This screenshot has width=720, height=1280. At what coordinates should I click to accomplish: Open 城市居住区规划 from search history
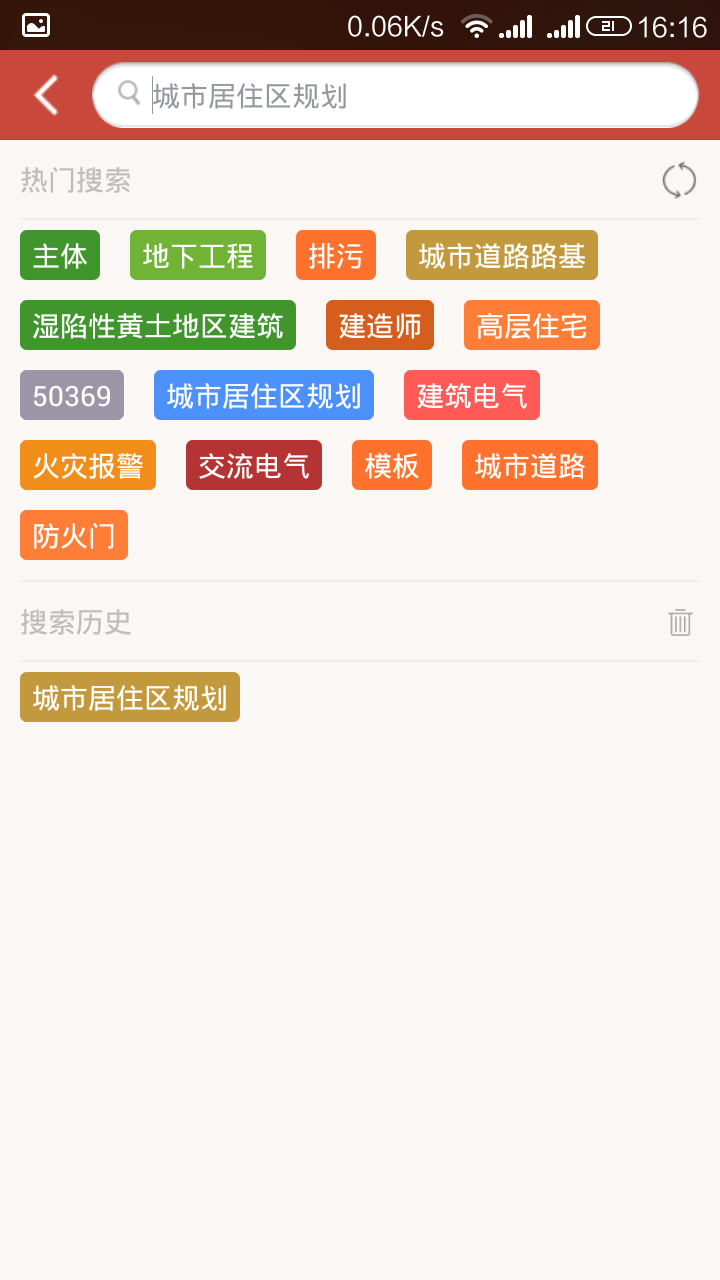(x=129, y=697)
